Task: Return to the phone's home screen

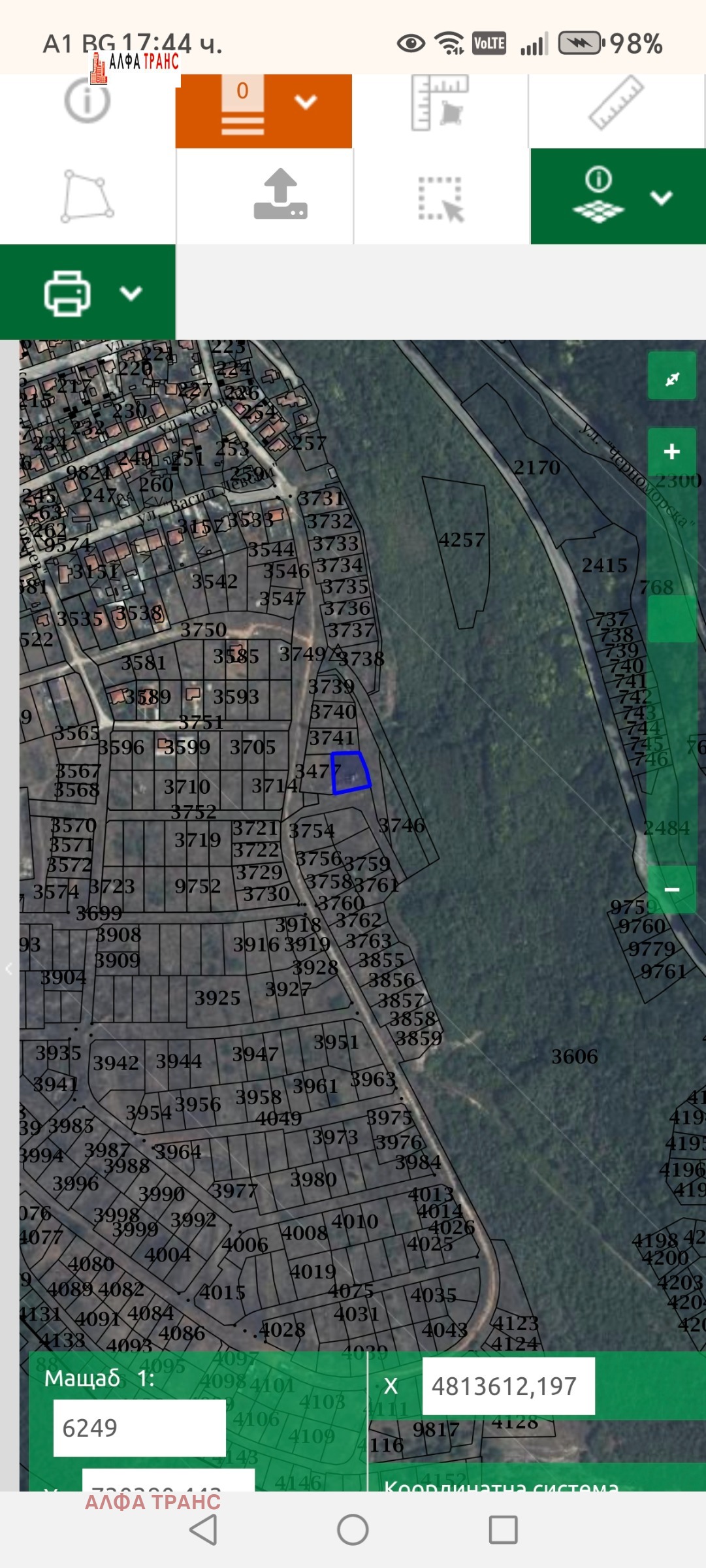Action: [353, 1529]
